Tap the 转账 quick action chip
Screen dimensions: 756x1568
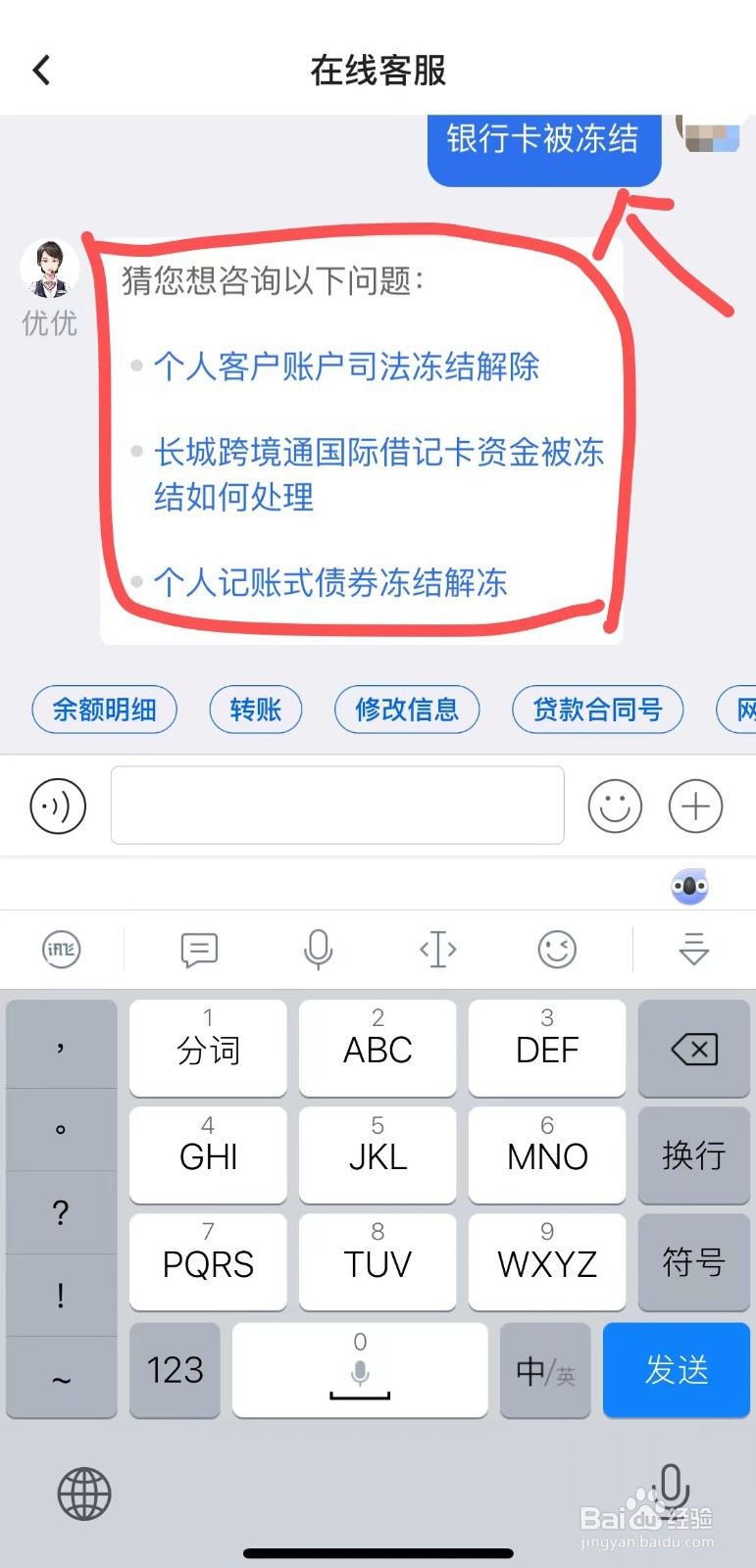(x=255, y=710)
